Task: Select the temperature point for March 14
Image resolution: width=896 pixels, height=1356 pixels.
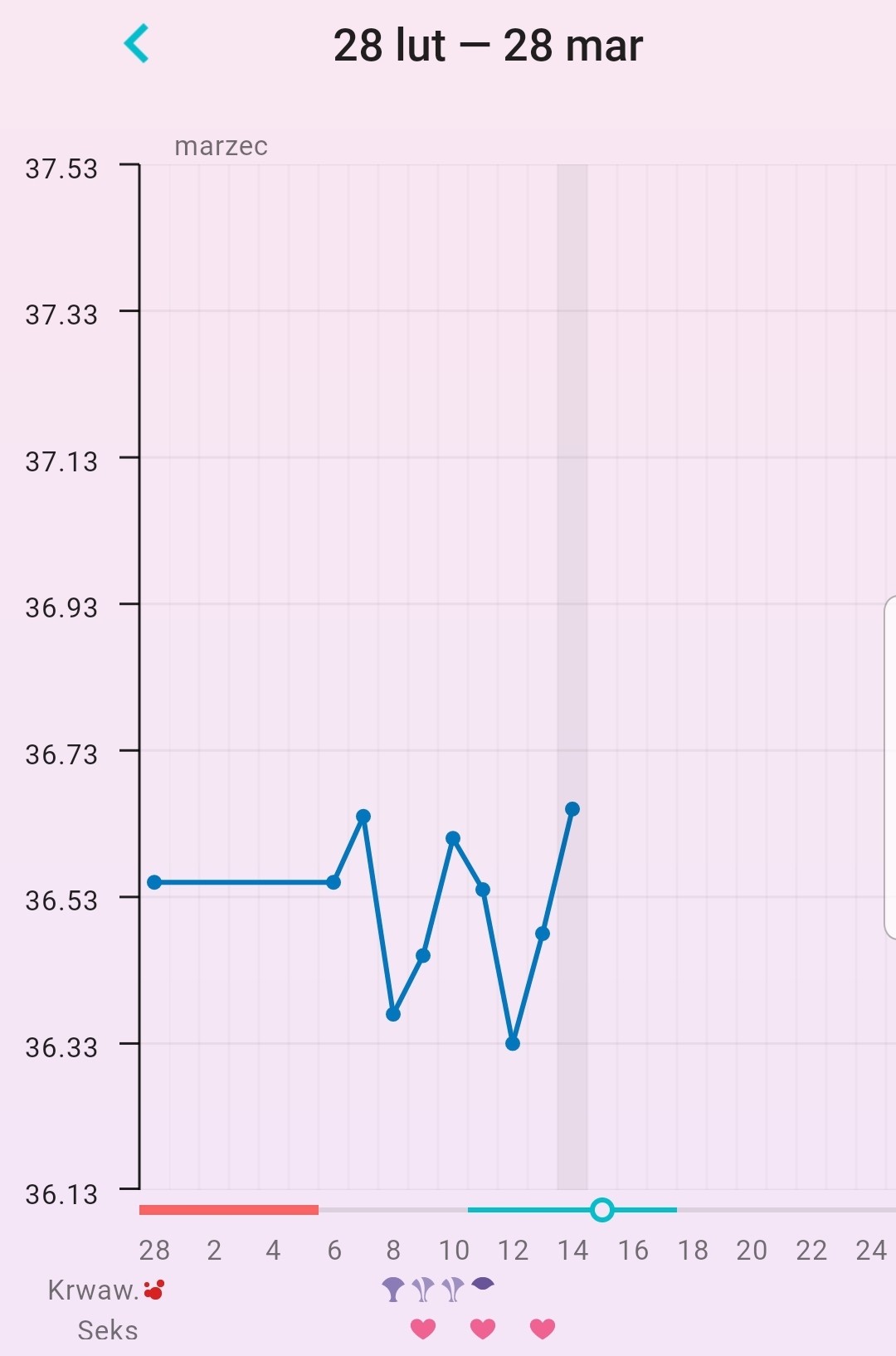Action: point(572,809)
